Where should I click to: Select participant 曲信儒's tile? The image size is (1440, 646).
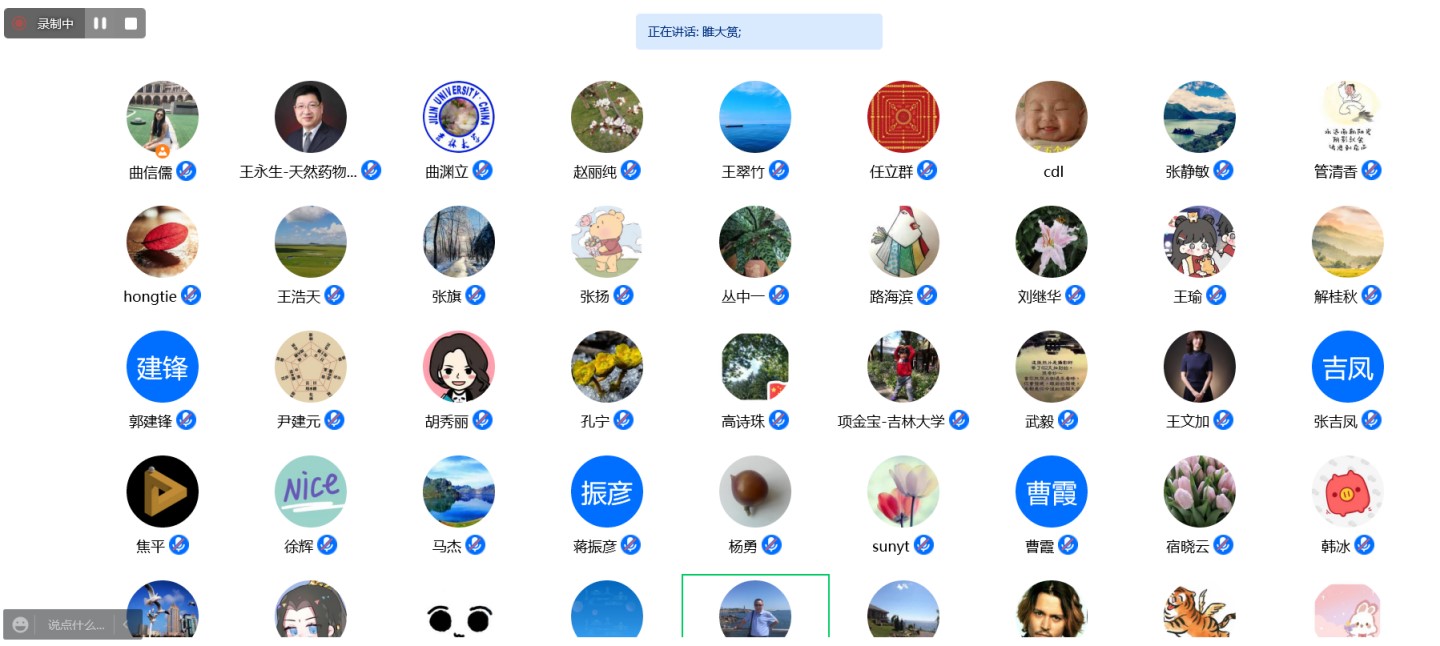pyautogui.click(x=162, y=117)
